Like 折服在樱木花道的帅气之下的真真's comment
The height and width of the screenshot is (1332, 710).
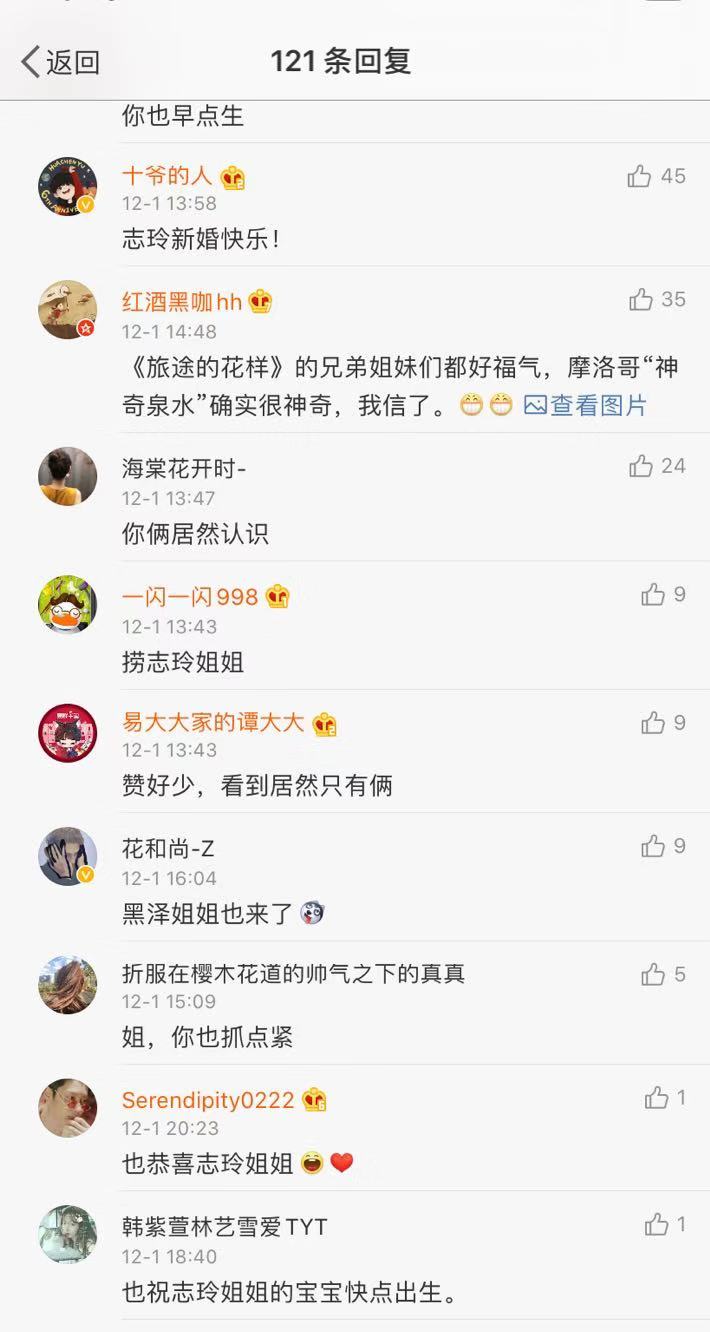[x=653, y=974]
